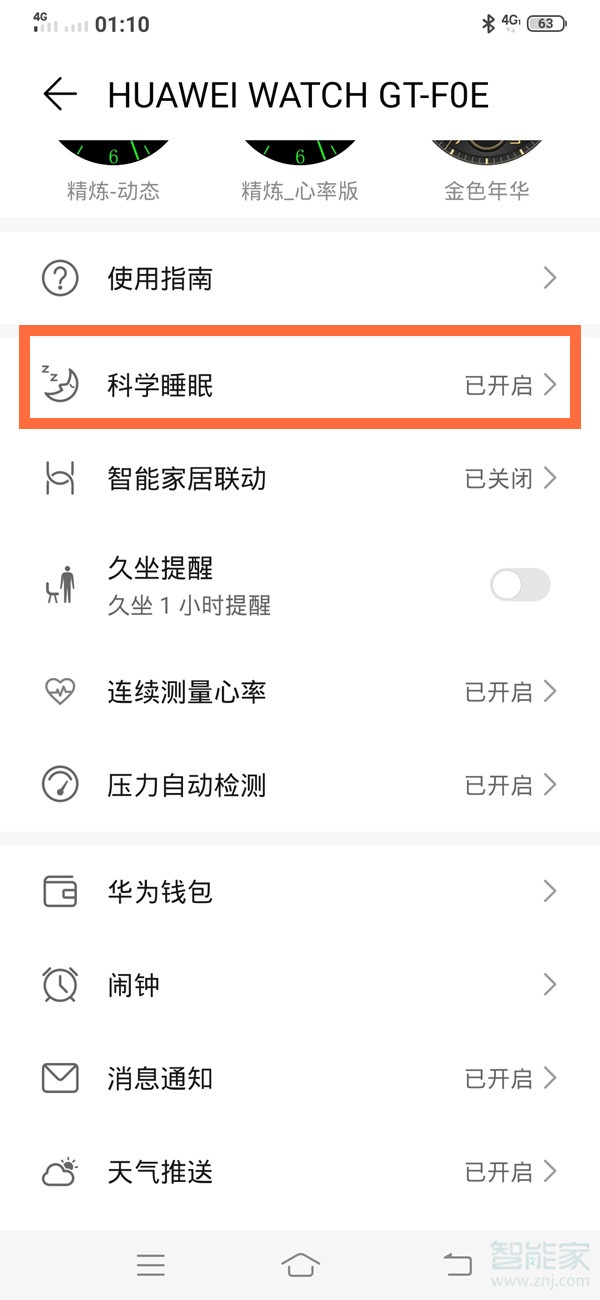Open 华为钱包 wallet

(300, 891)
